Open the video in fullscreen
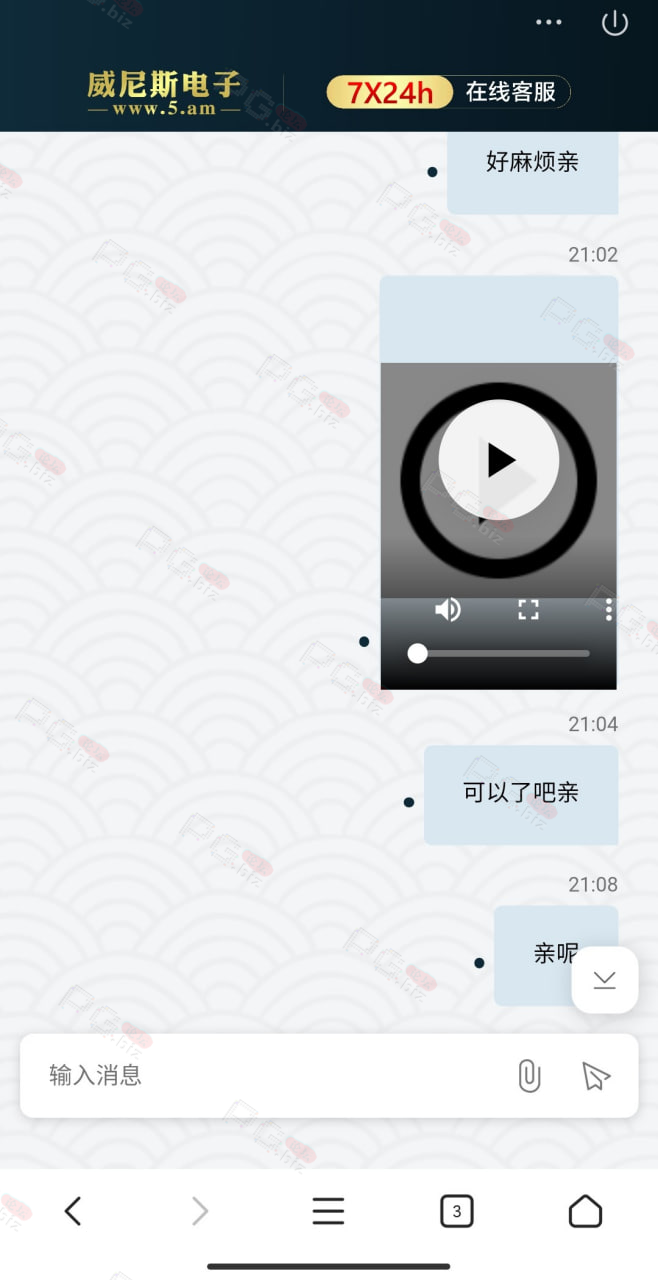This screenshot has height=1280, width=658. 528,609
